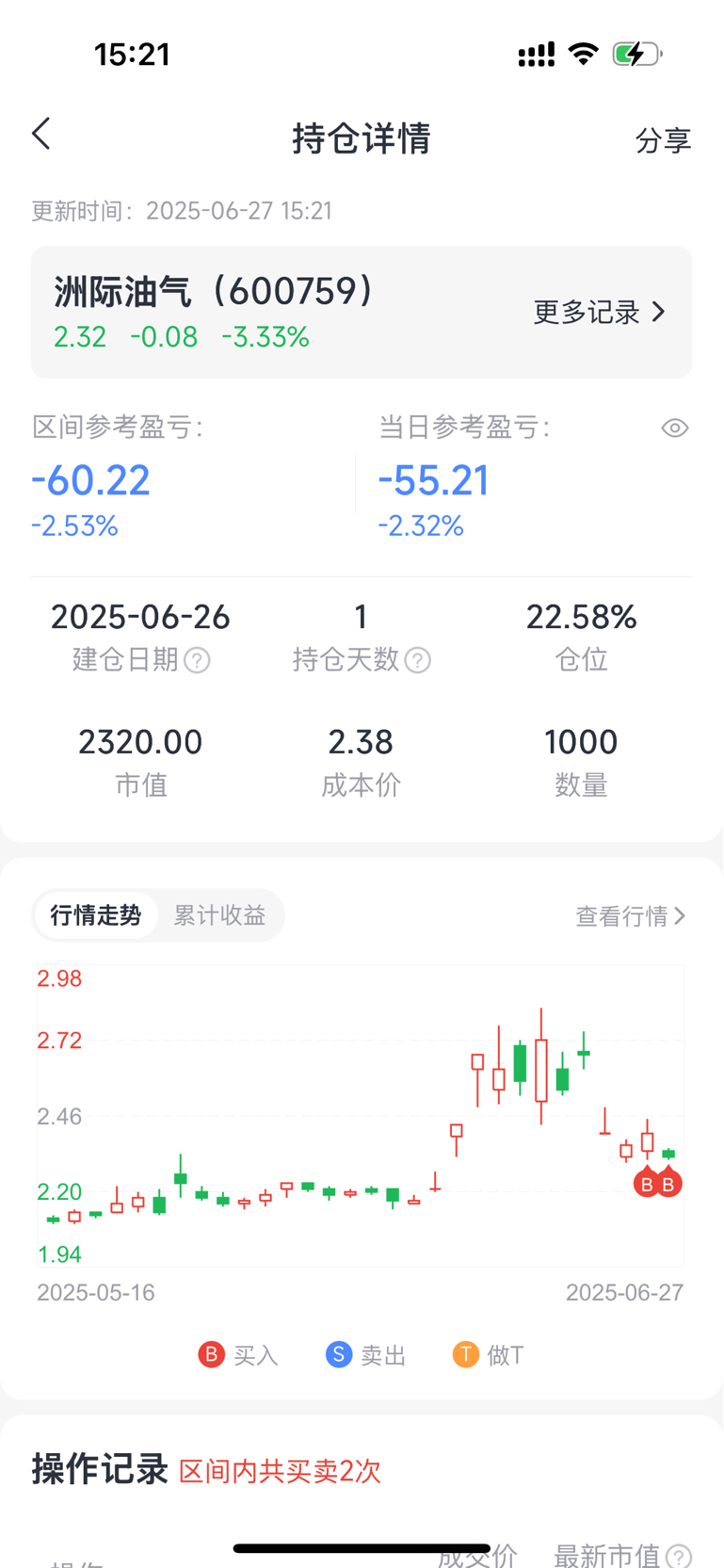Open 查看行情 market view
This screenshot has width=724, height=1568.
[631, 916]
